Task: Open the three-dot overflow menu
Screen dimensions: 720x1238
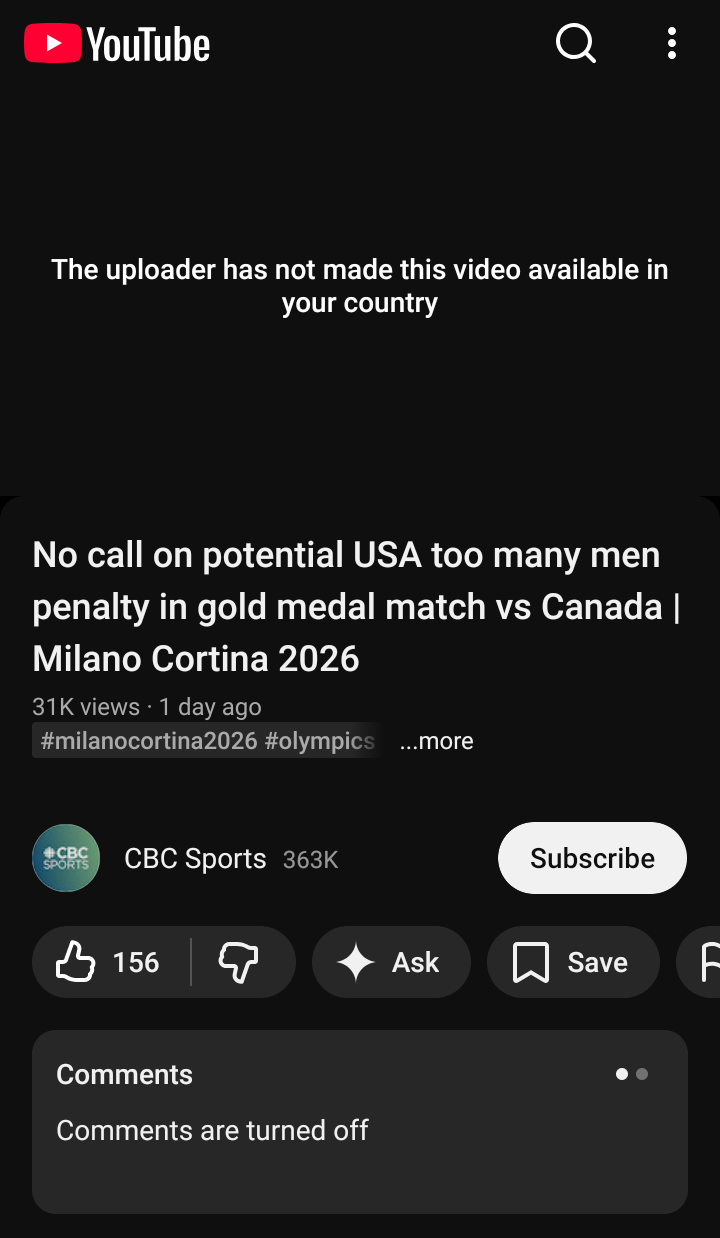Action: (671, 43)
